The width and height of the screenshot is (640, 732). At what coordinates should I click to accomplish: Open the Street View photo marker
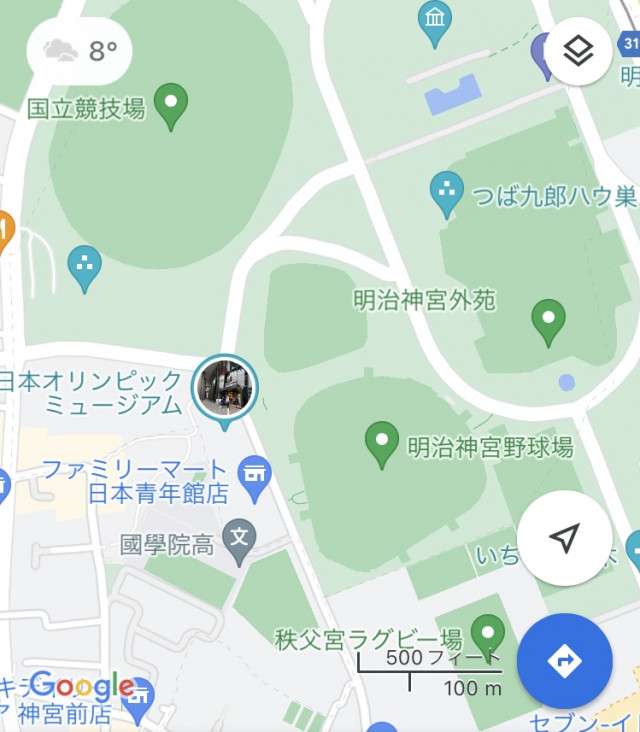click(225, 388)
